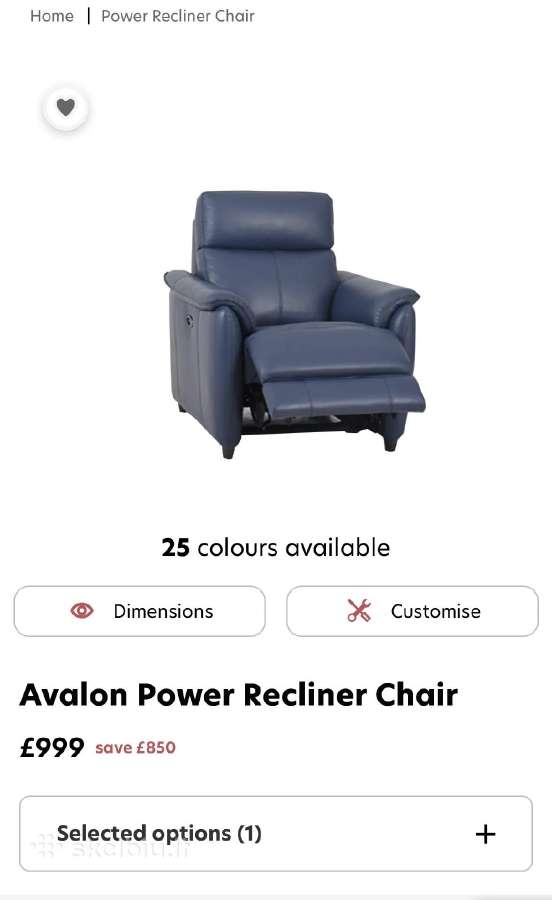Open the Customise options
Screen dimensions: 552x900
412,611
